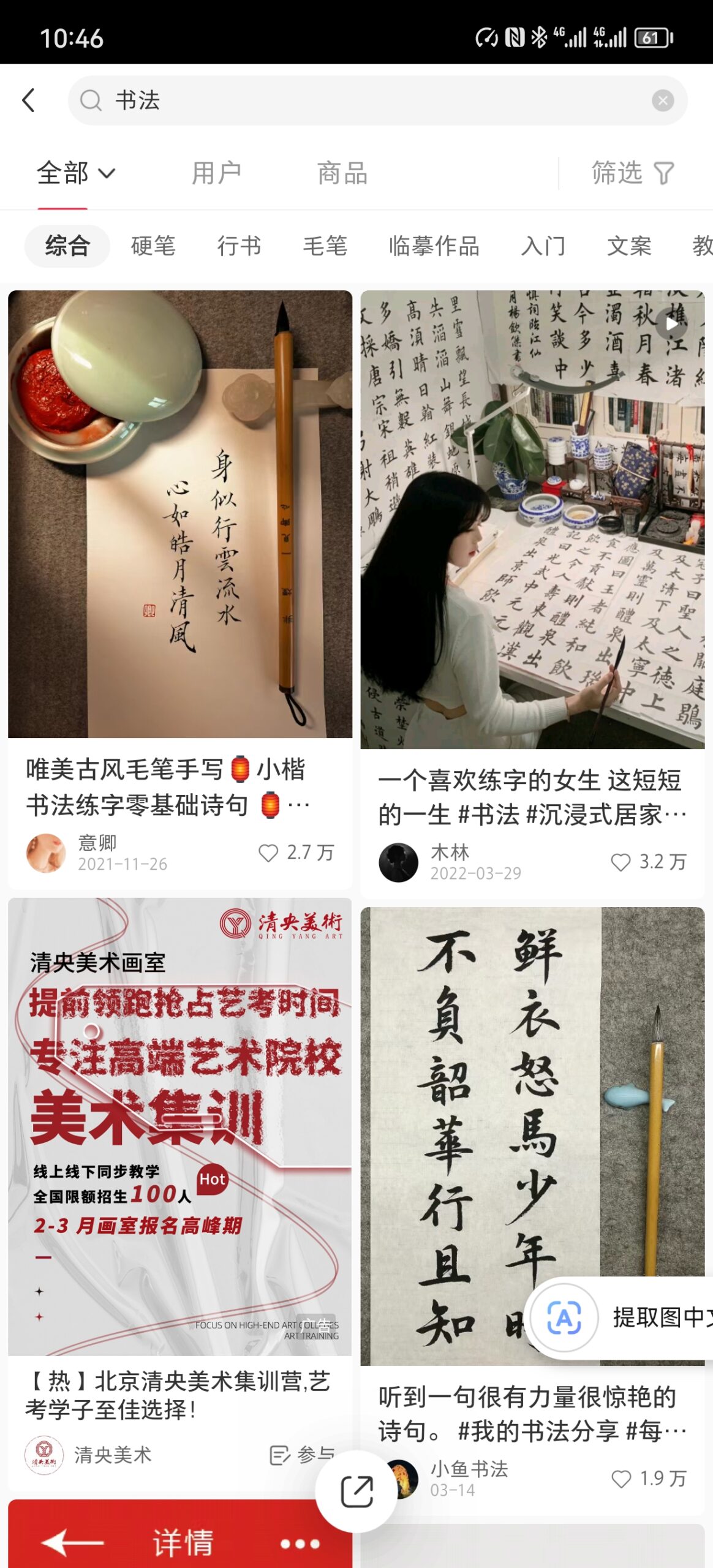Screen dimensions: 713x1568
Task: Open the 唯美古风毛笔手写 post
Action: tap(179, 514)
